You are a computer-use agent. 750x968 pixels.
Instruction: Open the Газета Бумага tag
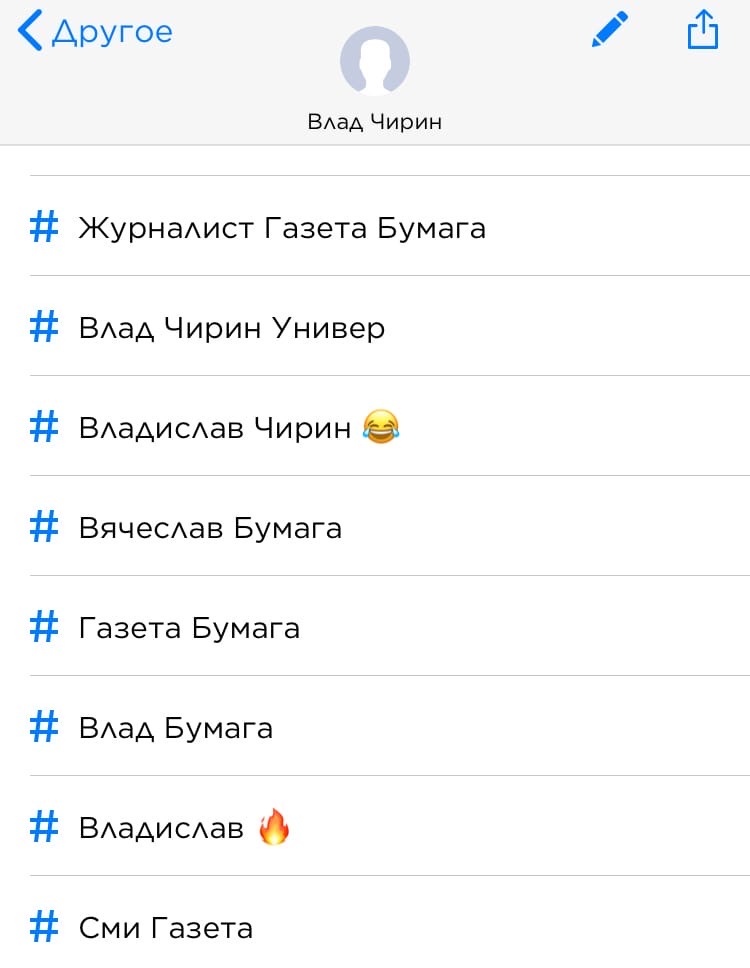point(189,628)
